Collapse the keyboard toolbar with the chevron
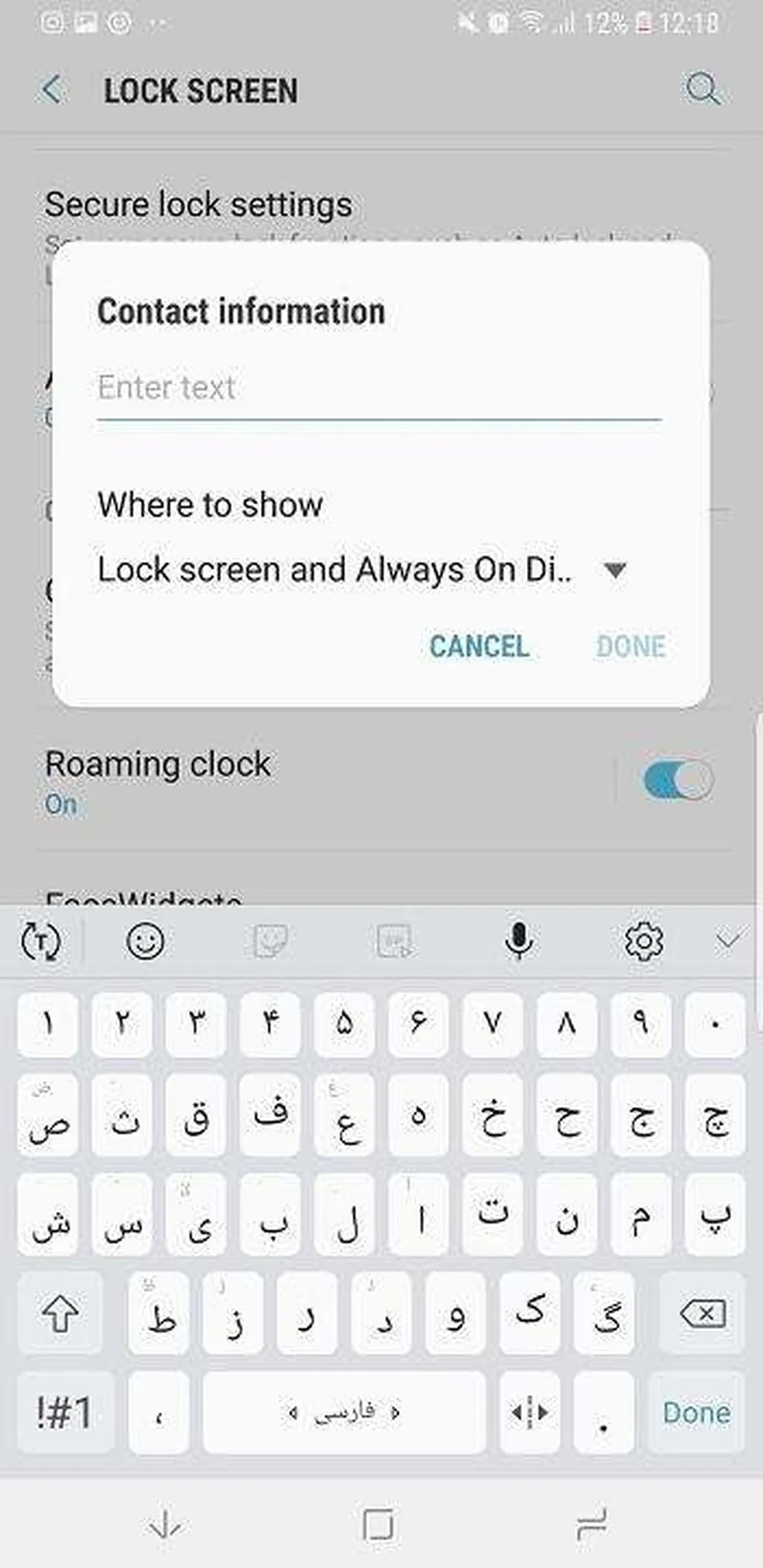 coord(728,941)
